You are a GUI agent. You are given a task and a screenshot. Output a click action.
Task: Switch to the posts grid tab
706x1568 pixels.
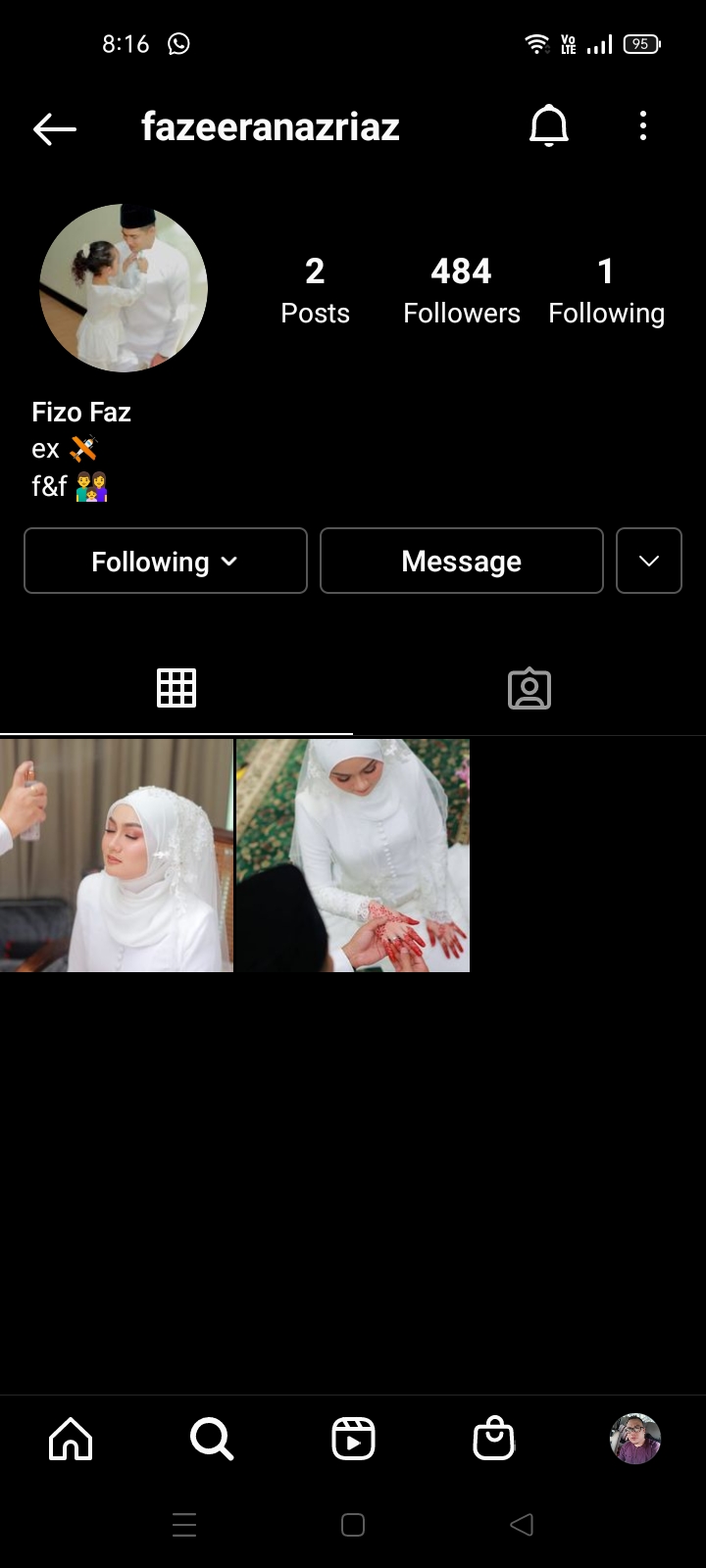176,689
